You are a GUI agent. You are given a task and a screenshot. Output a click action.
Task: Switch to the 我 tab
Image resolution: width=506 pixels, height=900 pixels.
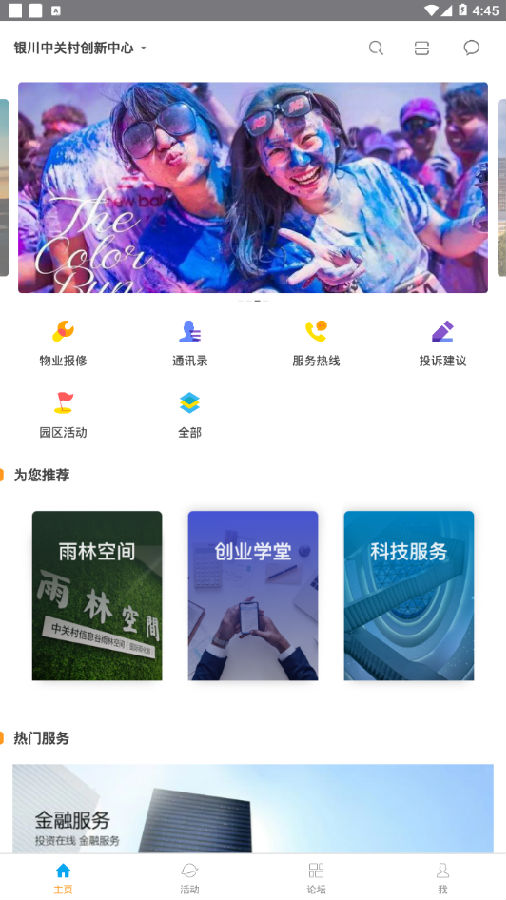point(442,878)
